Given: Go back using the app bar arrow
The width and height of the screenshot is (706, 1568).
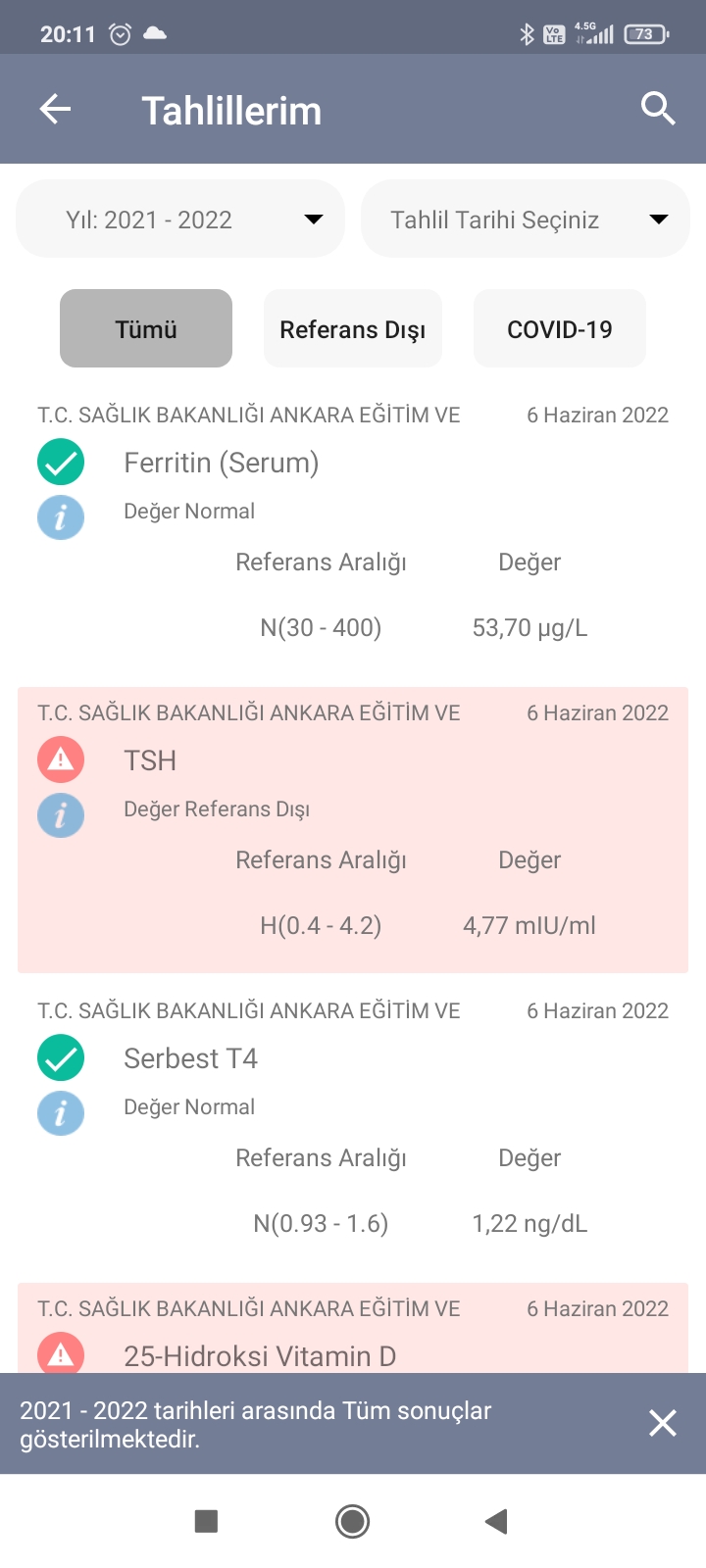Looking at the screenshot, I should (x=55, y=110).
